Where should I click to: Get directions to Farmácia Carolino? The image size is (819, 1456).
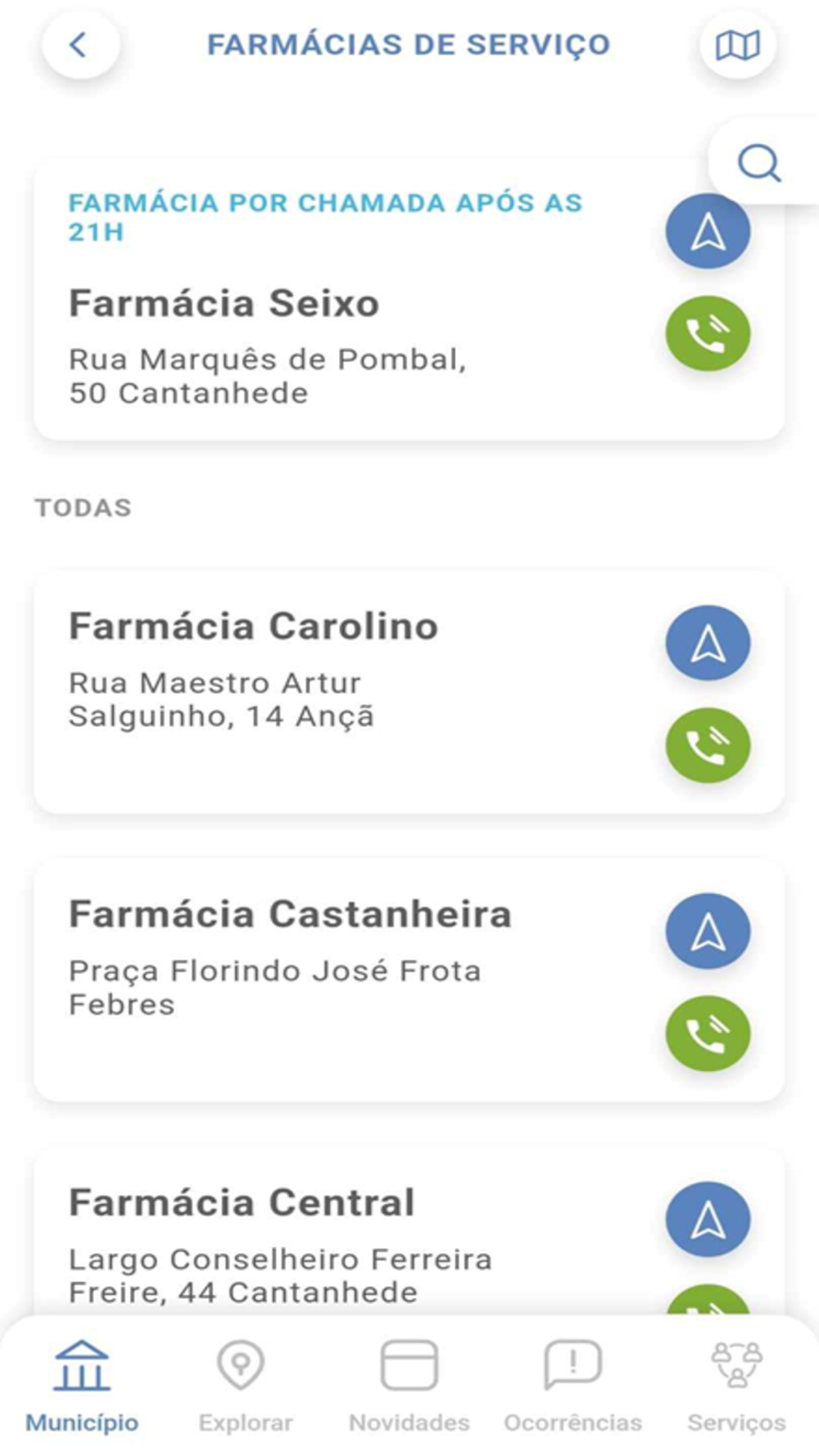(x=708, y=644)
